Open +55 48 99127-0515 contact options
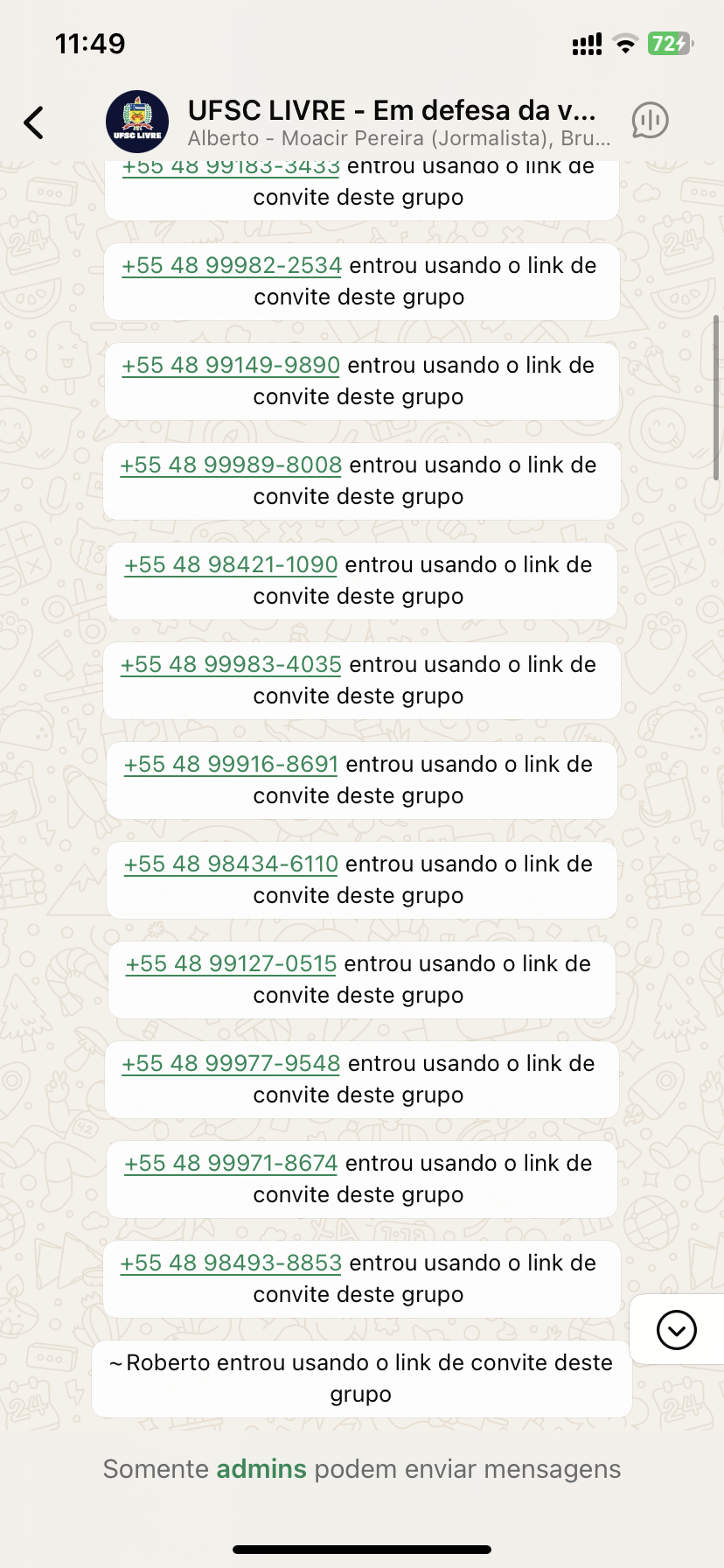Viewport: 724px width, 1568px height. [231, 964]
